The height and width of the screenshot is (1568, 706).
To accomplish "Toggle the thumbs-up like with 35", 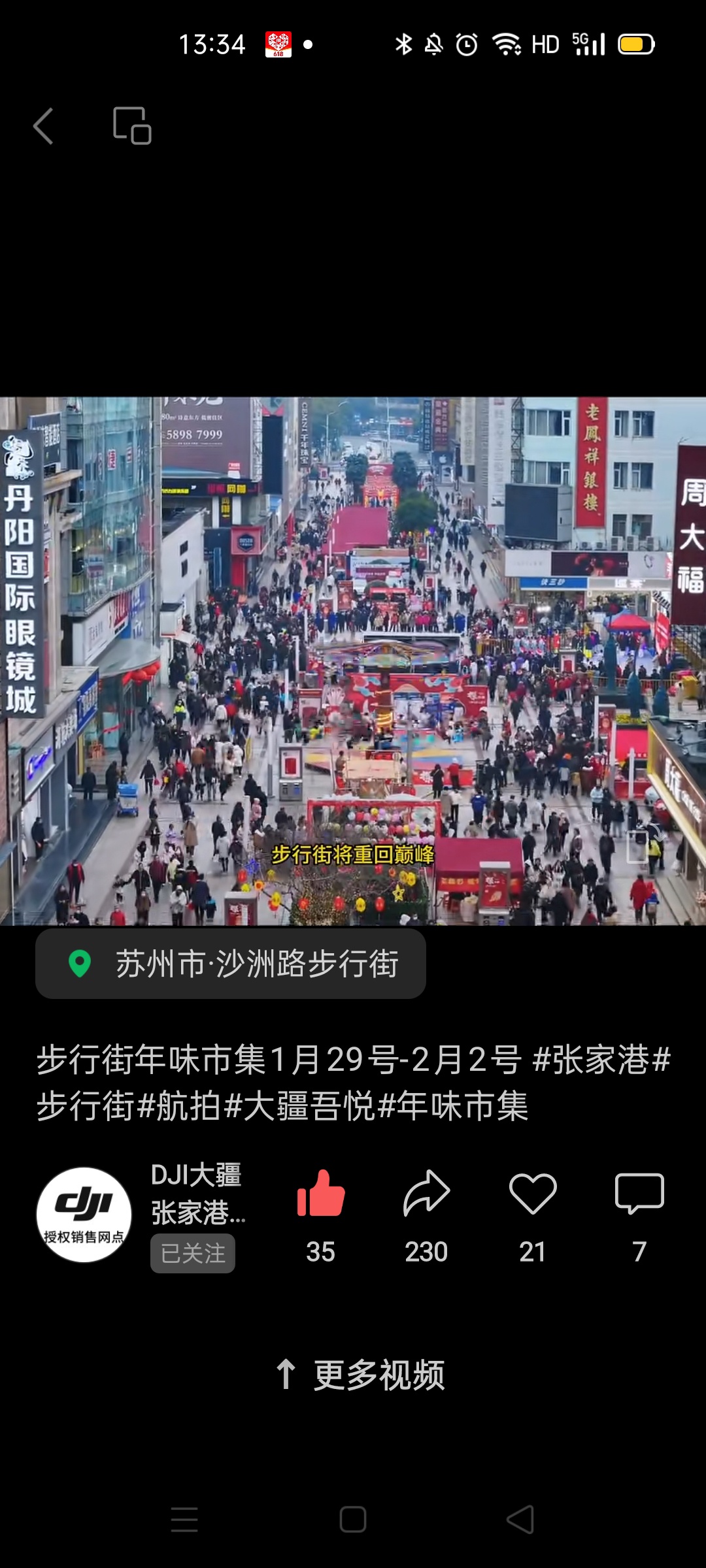I will point(320,1194).
